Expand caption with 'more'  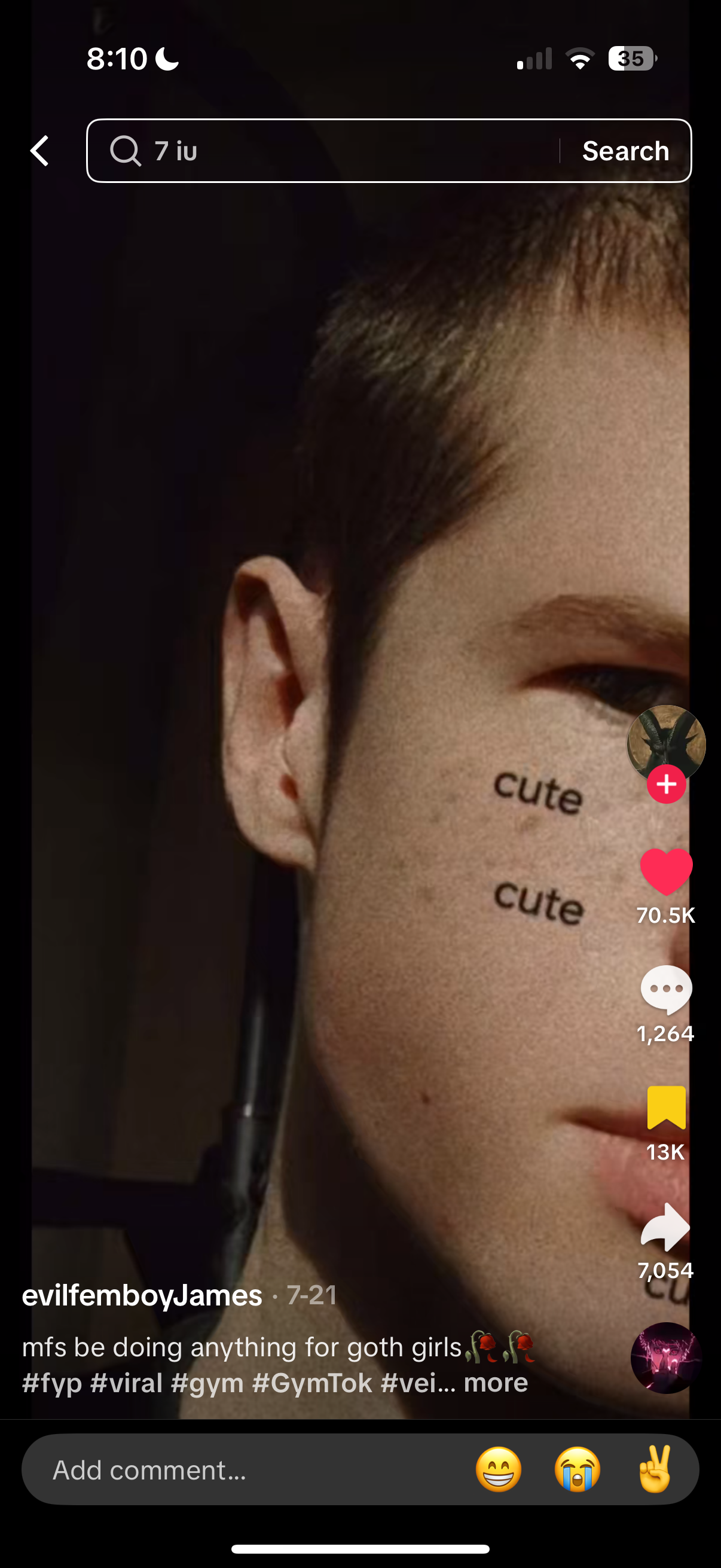click(x=495, y=1383)
